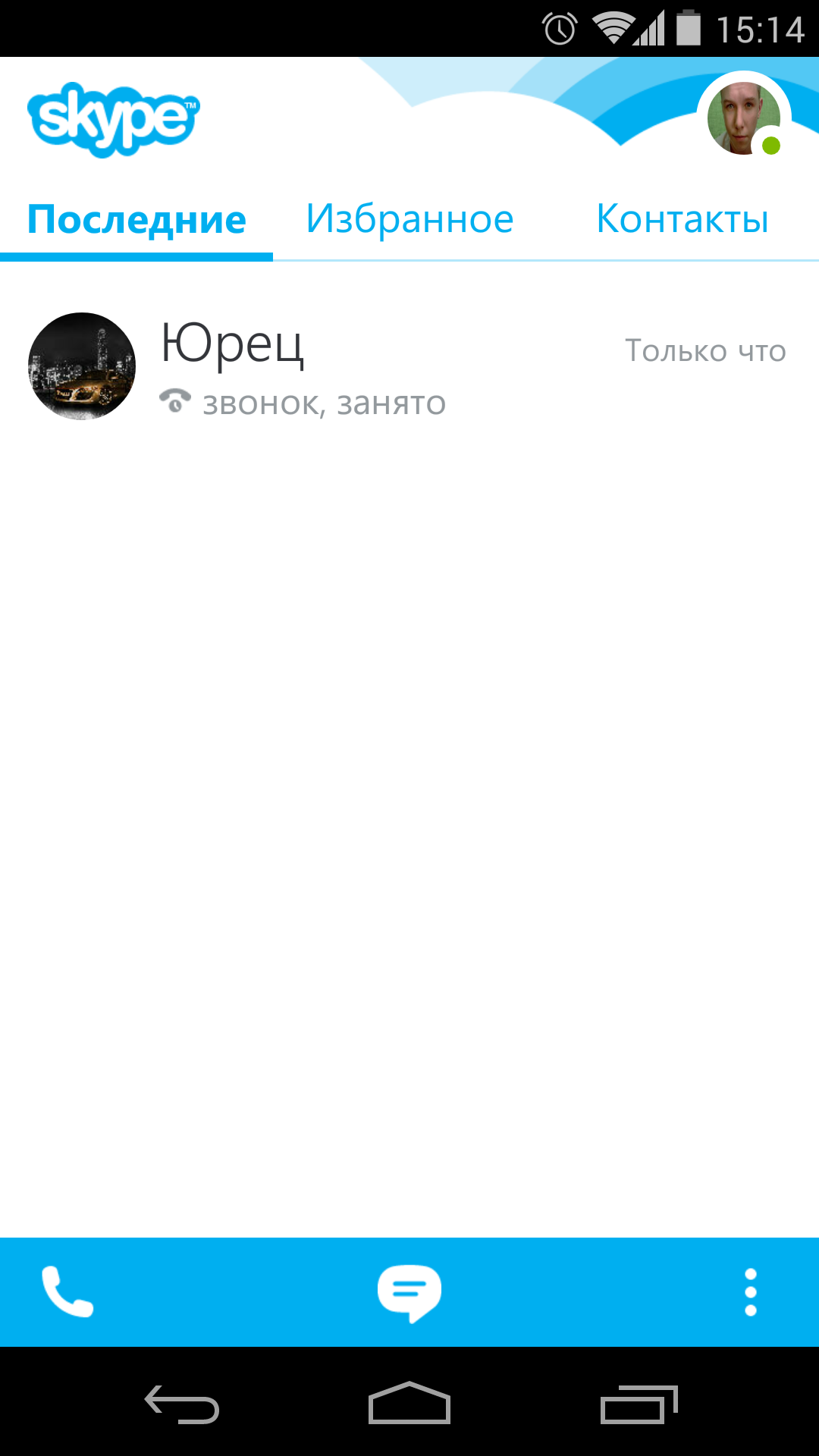This screenshot has width=819, height=1456.
Task: Open the overflow menu
Action: click(751, 1292)
